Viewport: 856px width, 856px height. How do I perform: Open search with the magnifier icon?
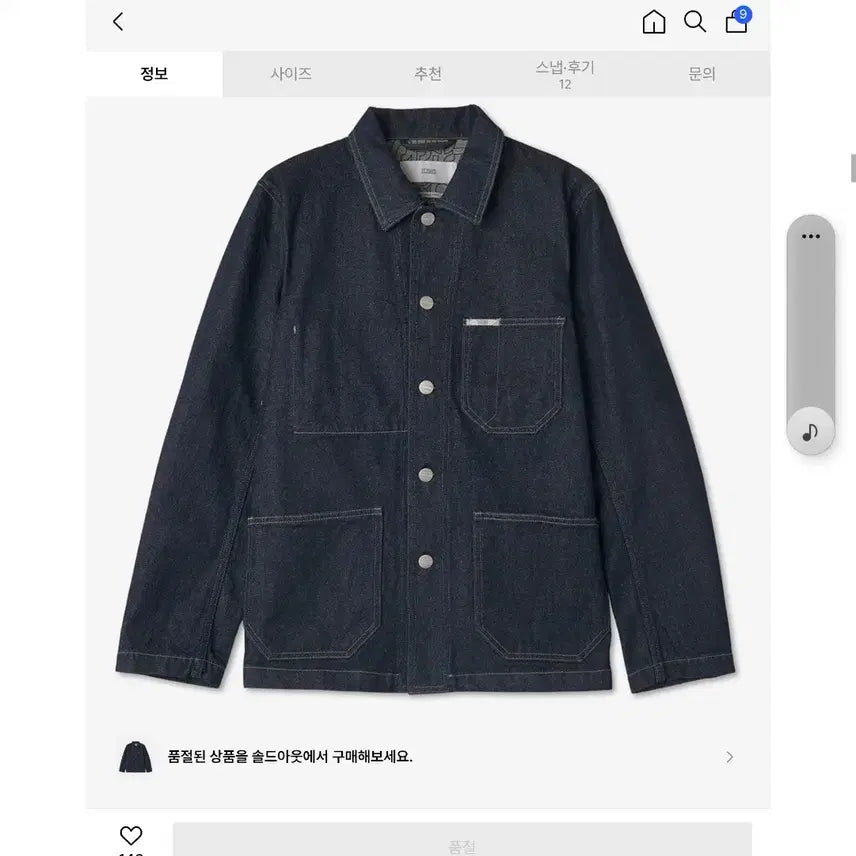pyautogui.click(x=695, y=22)
